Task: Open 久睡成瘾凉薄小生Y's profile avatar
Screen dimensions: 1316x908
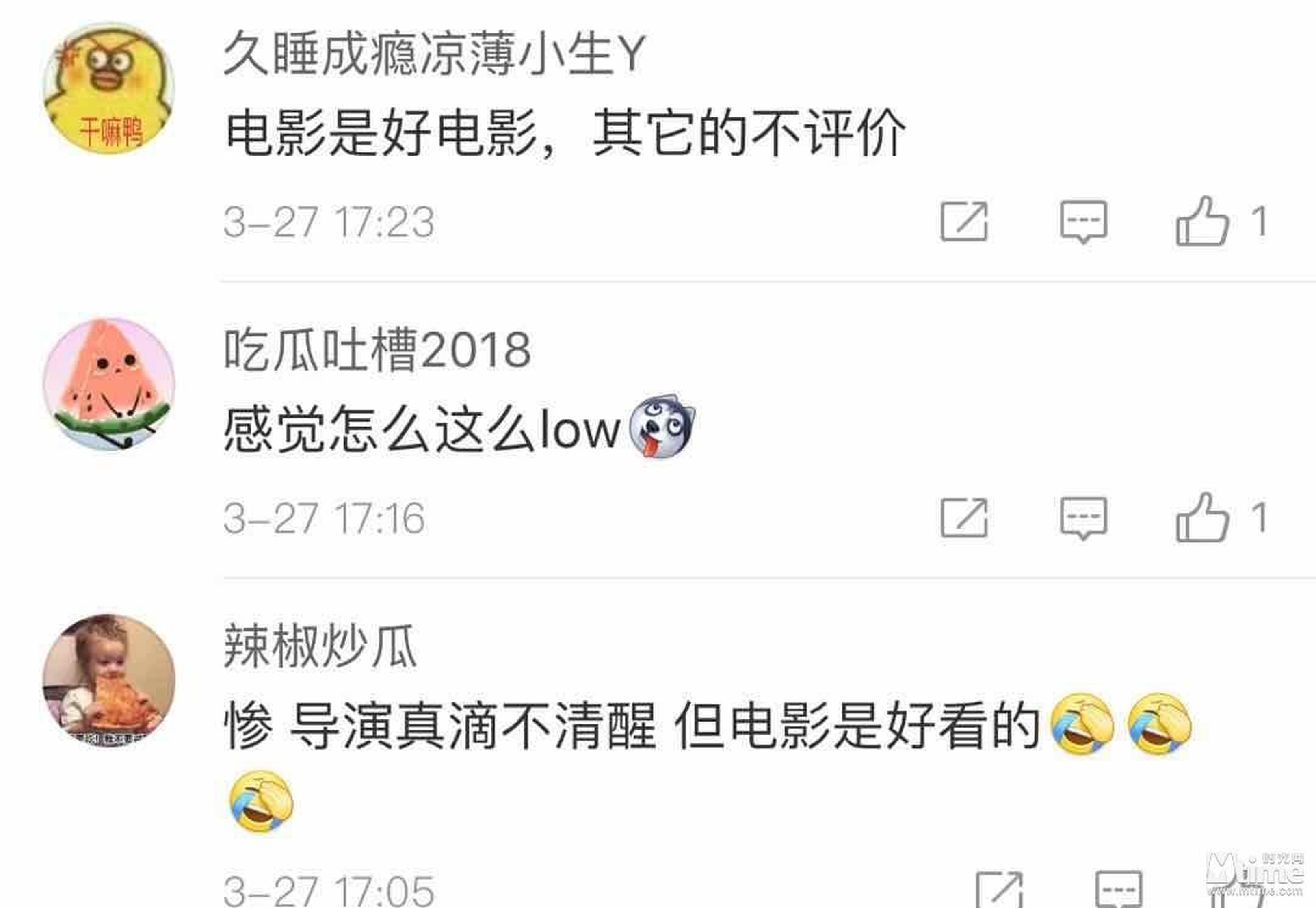Action: point(108,89)
